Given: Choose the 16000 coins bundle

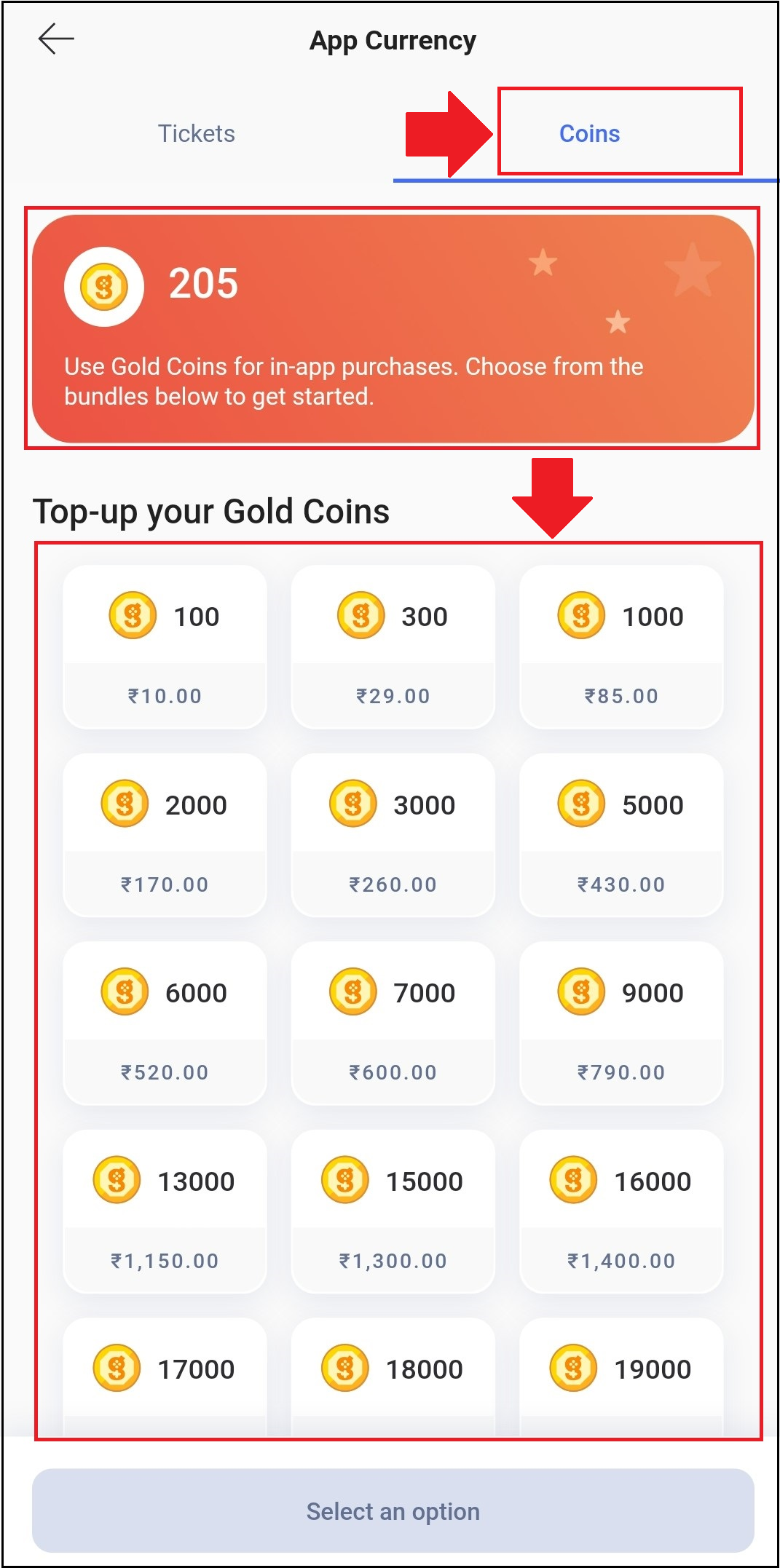Looking at the screenshot, I should point(621,1211).
